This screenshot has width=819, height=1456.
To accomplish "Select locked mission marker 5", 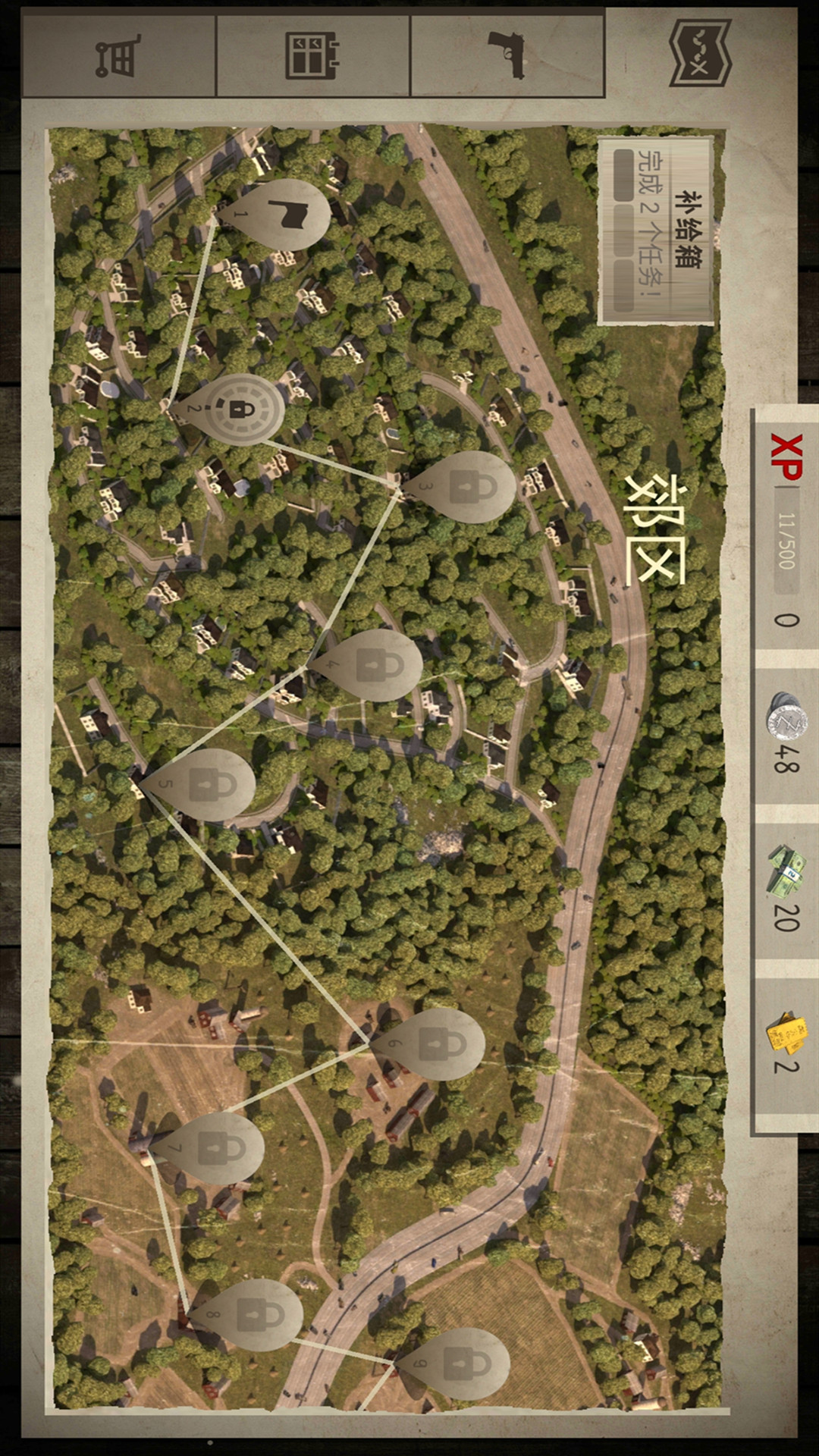I will click(x=202, y=785).
